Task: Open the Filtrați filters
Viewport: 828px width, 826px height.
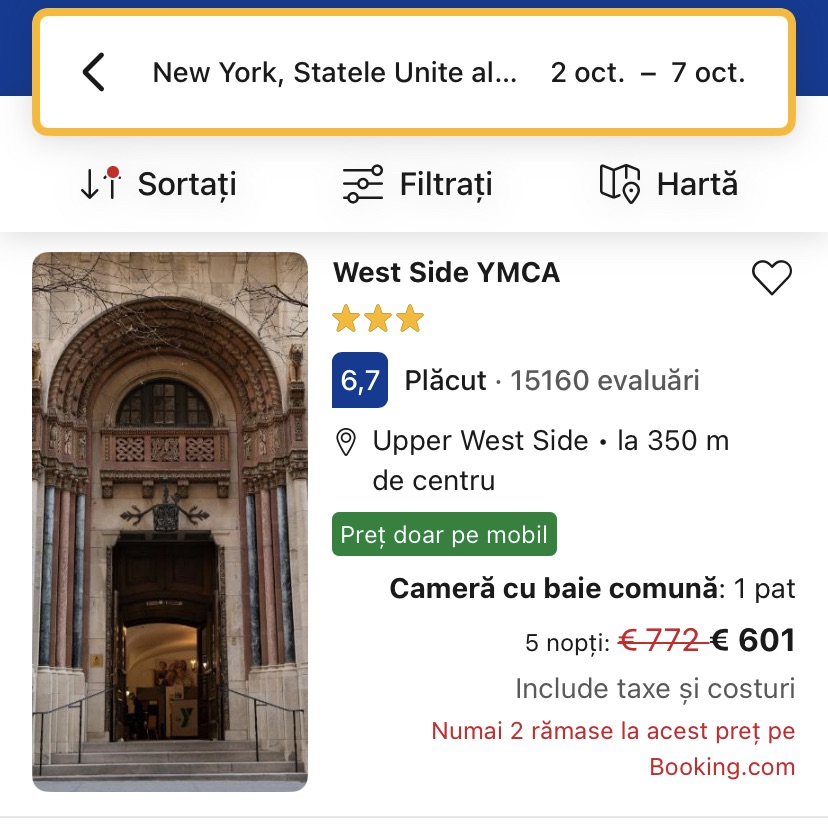Action: pos(417,184)
